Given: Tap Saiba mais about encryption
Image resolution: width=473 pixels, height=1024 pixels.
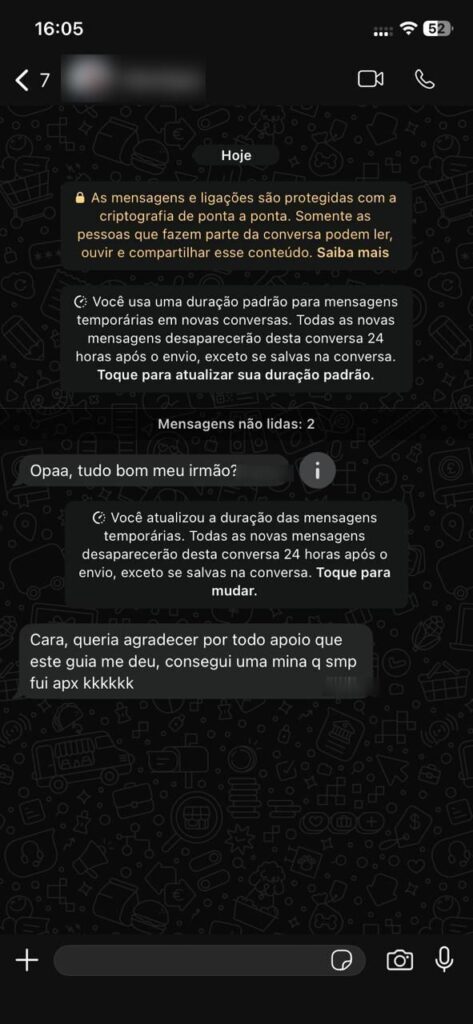Looking at the screenshot, I should [x=353, y=252].
